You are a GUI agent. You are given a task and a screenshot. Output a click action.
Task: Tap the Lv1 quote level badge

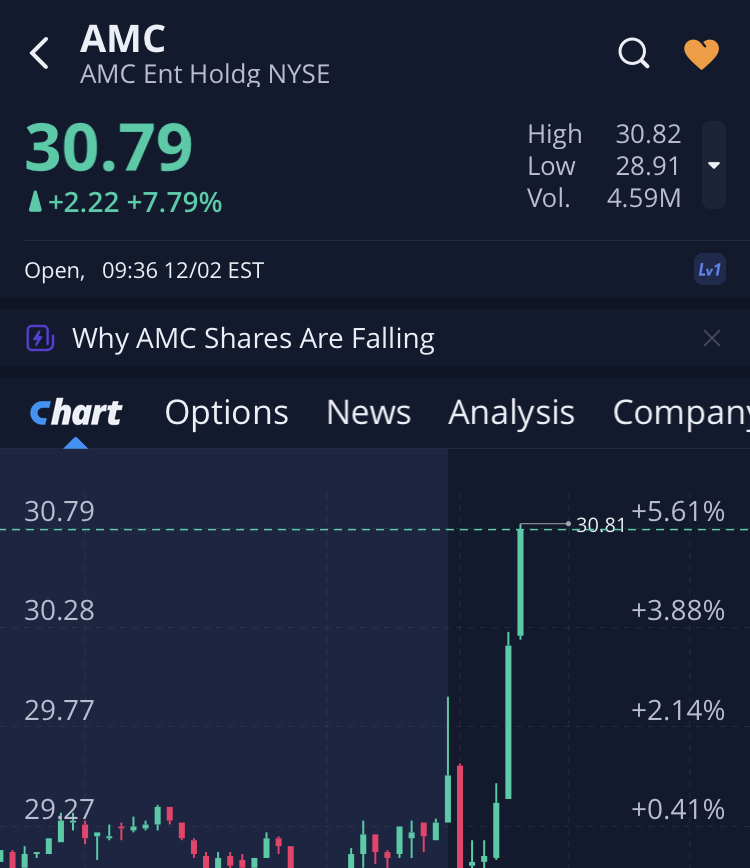(x=710, y=270)
